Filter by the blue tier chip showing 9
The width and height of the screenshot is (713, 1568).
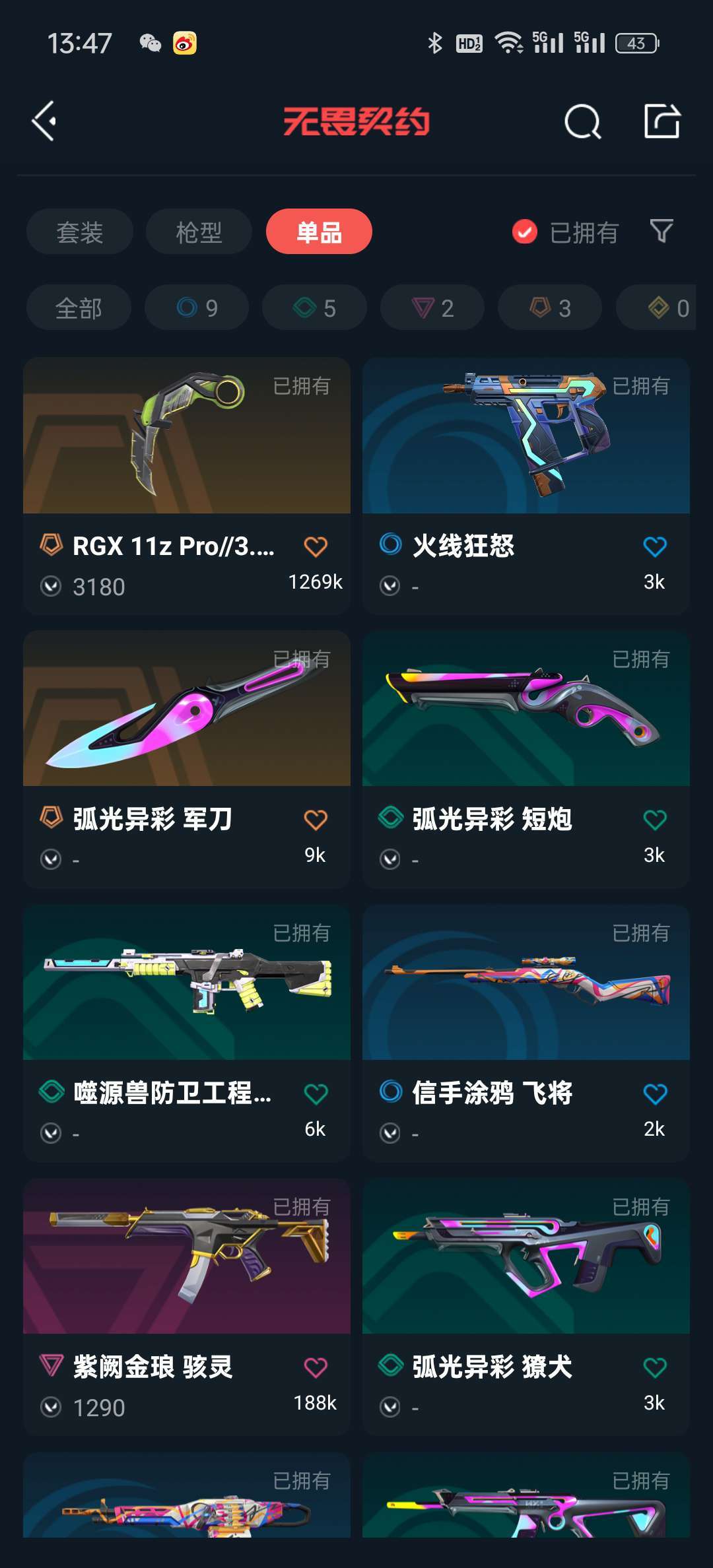coord(197,308)
